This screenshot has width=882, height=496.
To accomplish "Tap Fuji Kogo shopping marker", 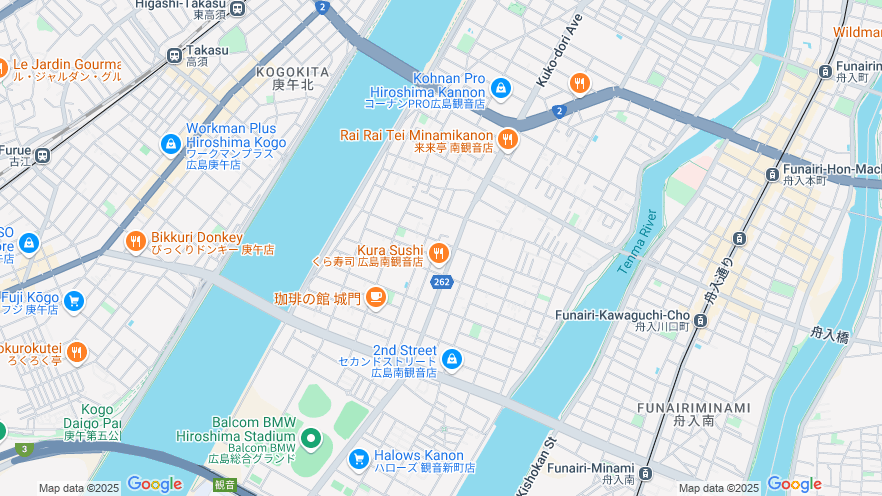I will click(73, 300).
